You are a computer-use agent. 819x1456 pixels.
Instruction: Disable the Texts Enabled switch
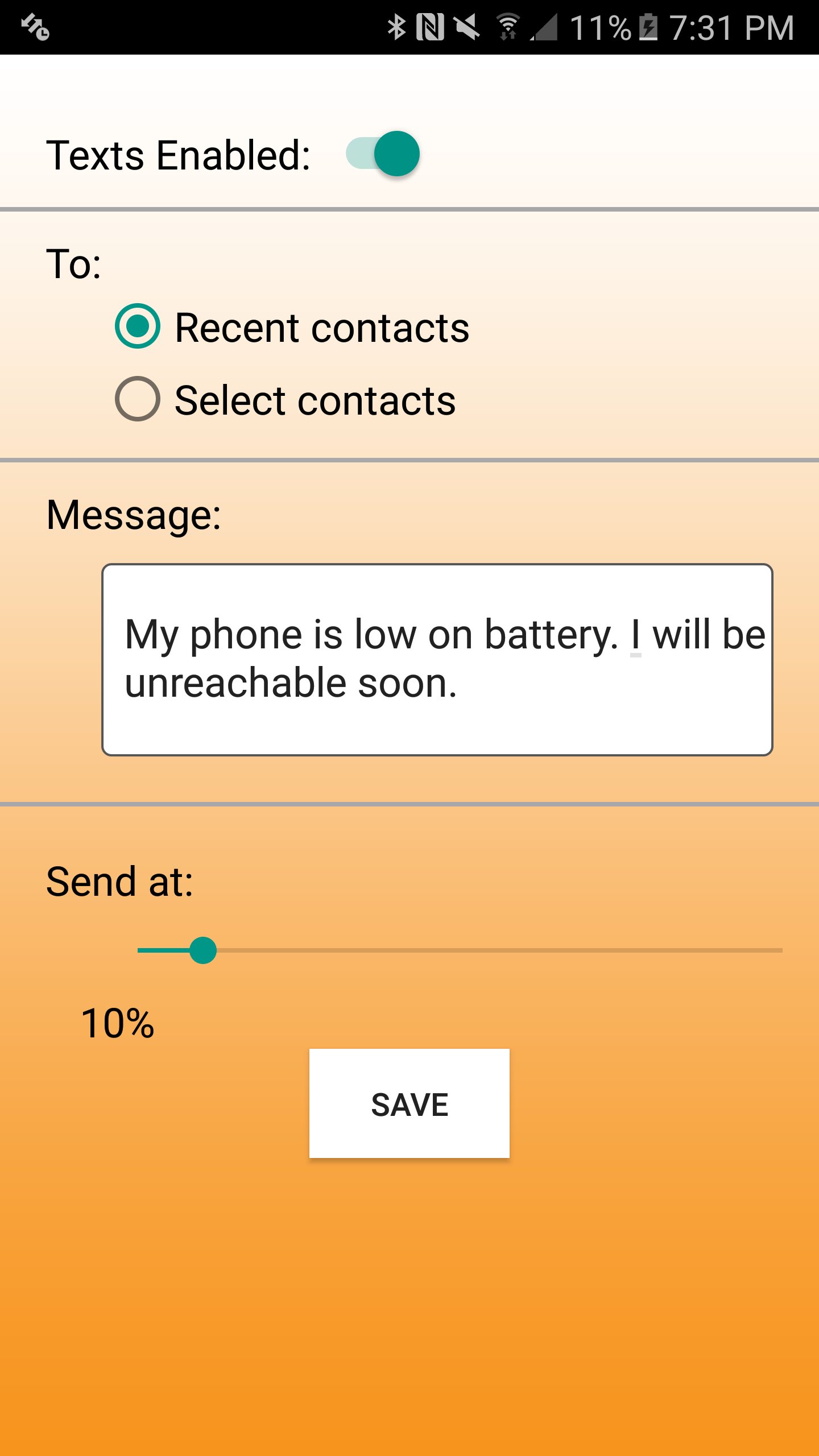click(x=382, y=152)
